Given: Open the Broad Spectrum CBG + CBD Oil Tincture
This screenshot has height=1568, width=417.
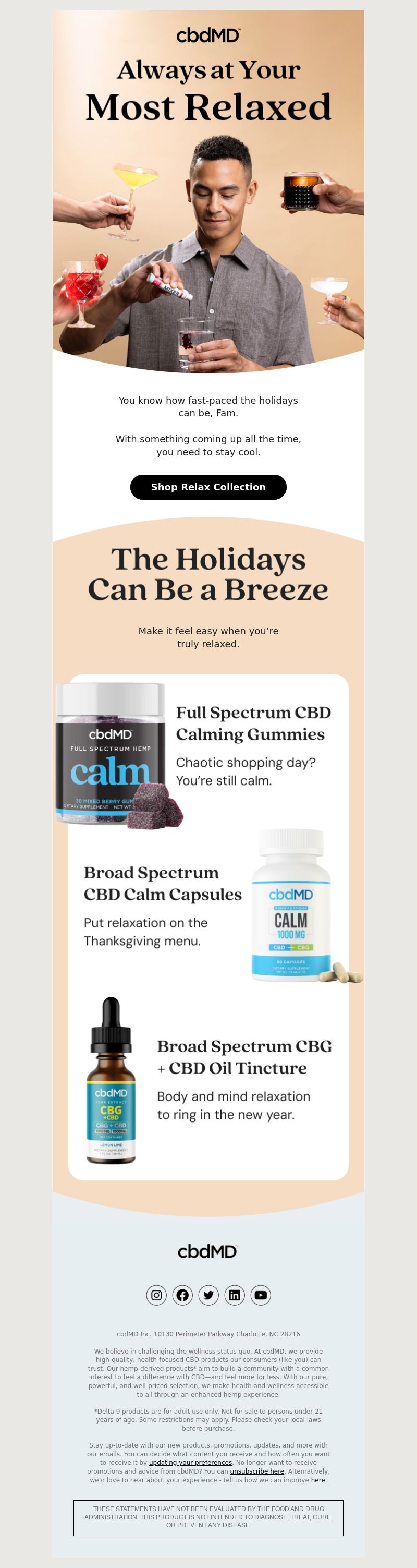Looking at the screenshot, I should coord(244,1057).
